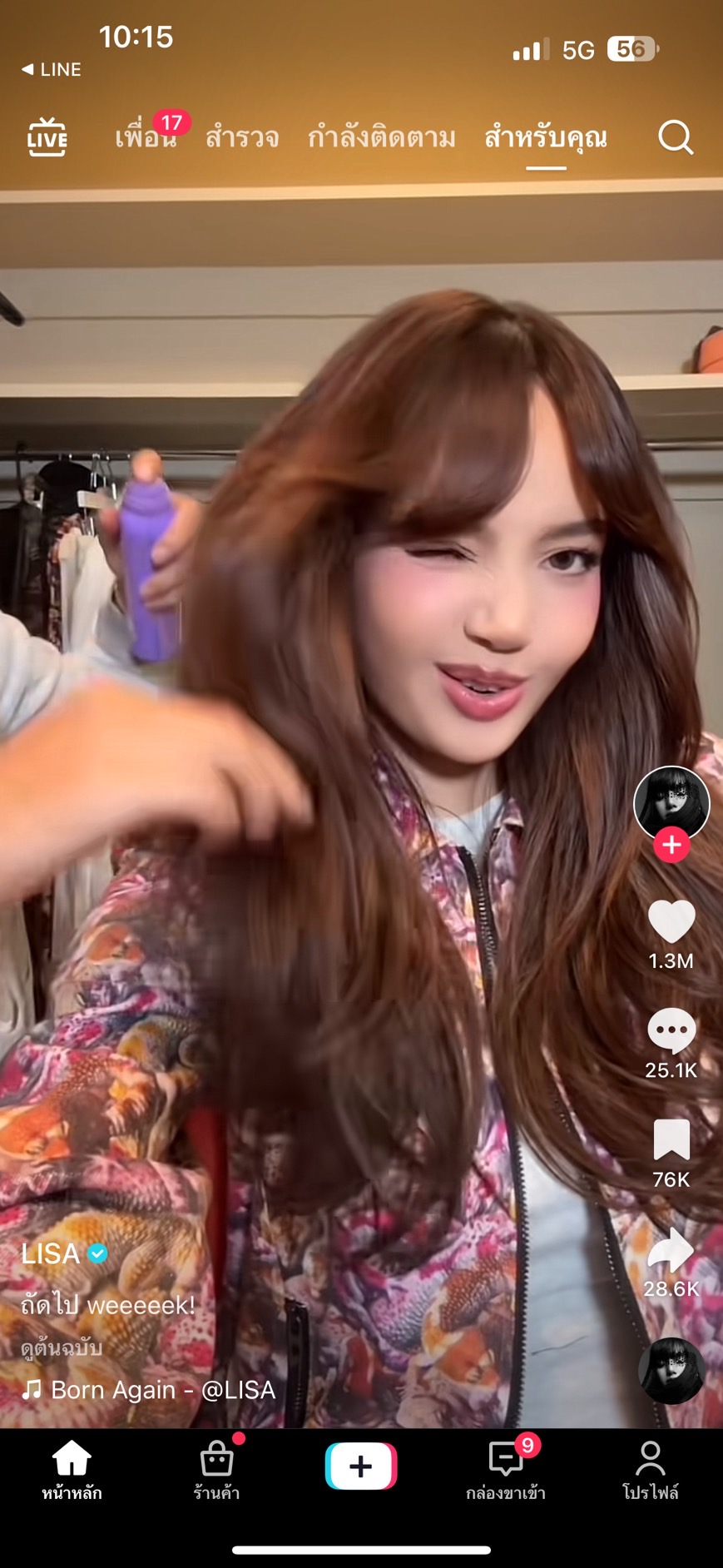Switch to the เพื่อน tab
723x1568 pixels.
pyautogui.click(x=146, y=136)
